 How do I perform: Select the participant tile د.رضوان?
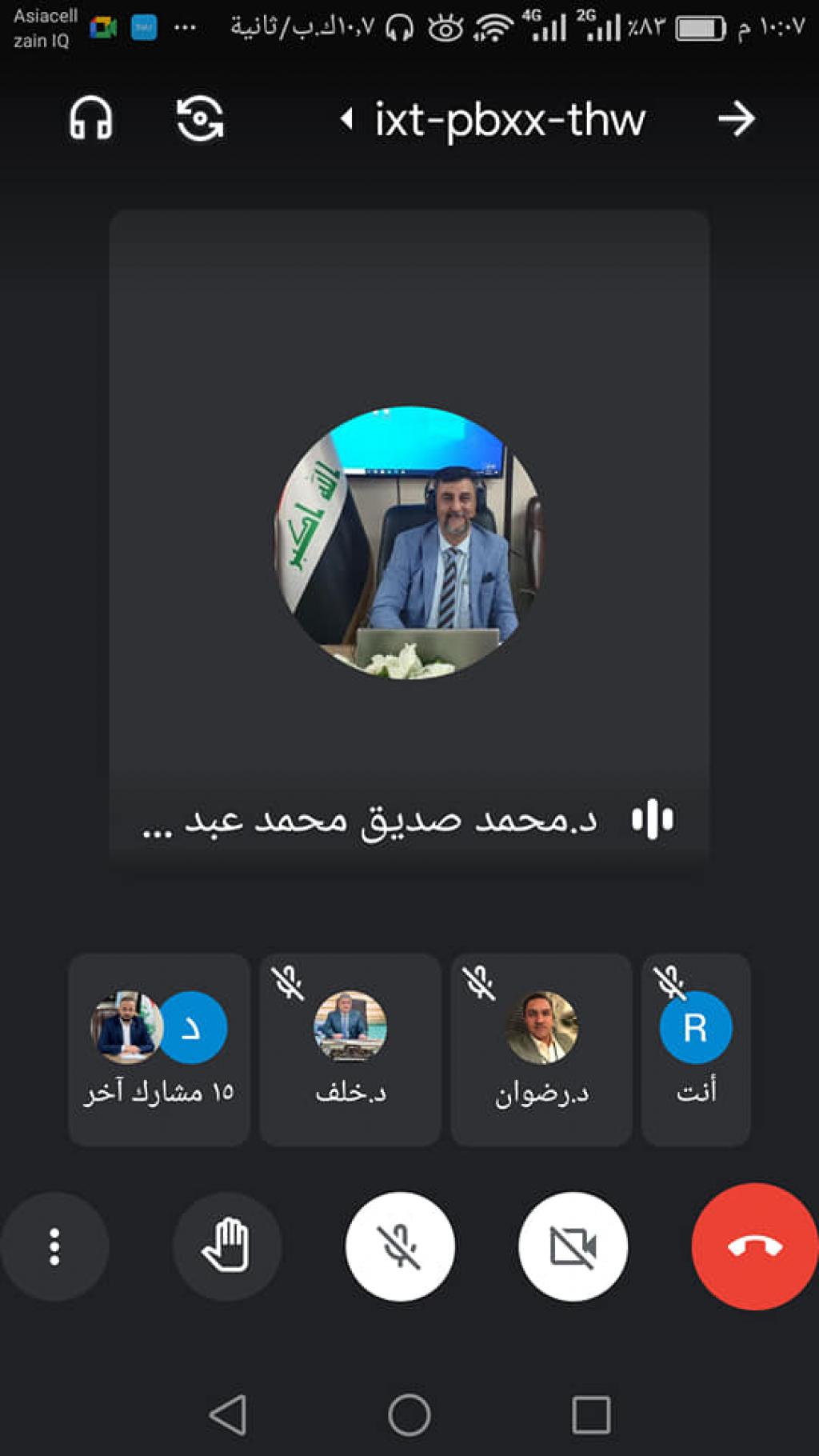(541, 1050)
